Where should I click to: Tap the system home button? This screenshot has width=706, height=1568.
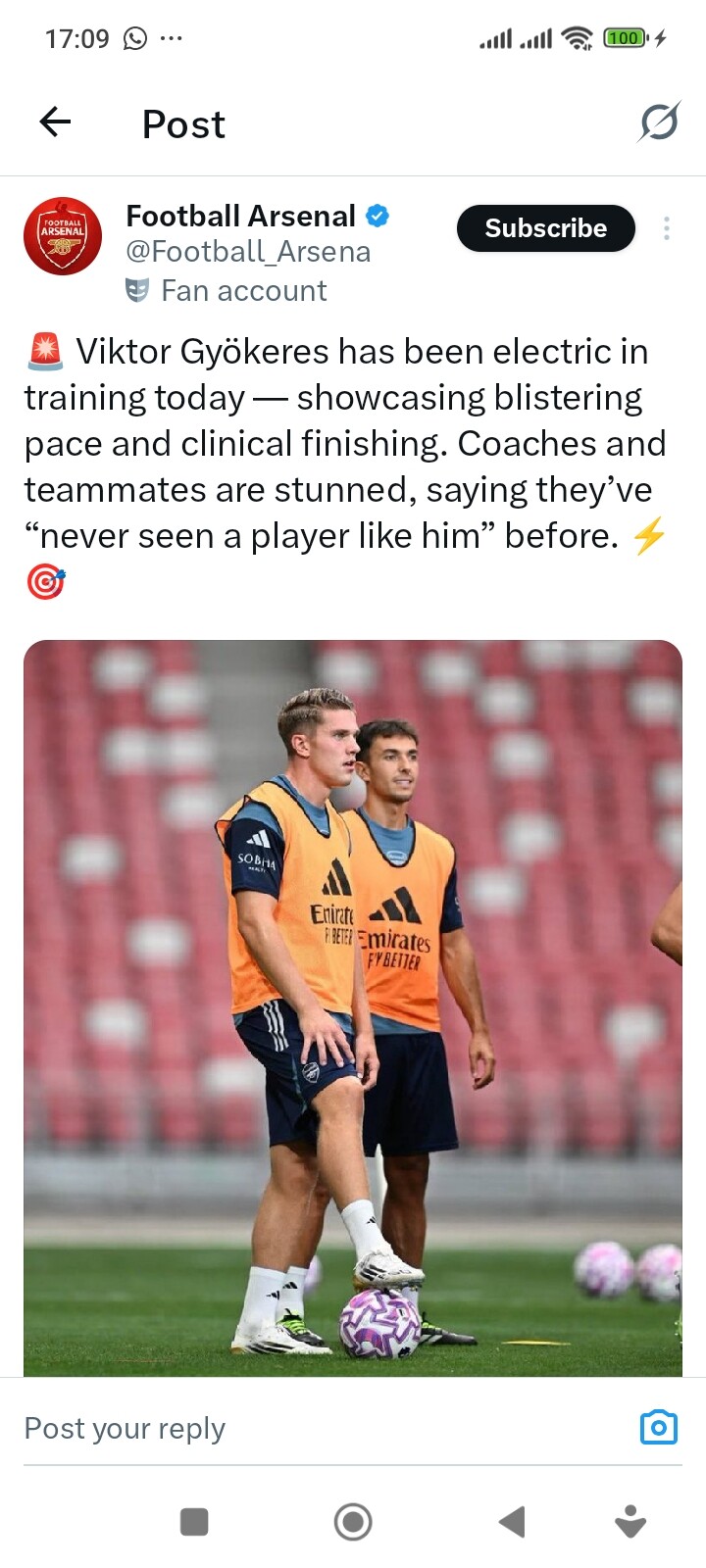click(x=353, y=1522)
